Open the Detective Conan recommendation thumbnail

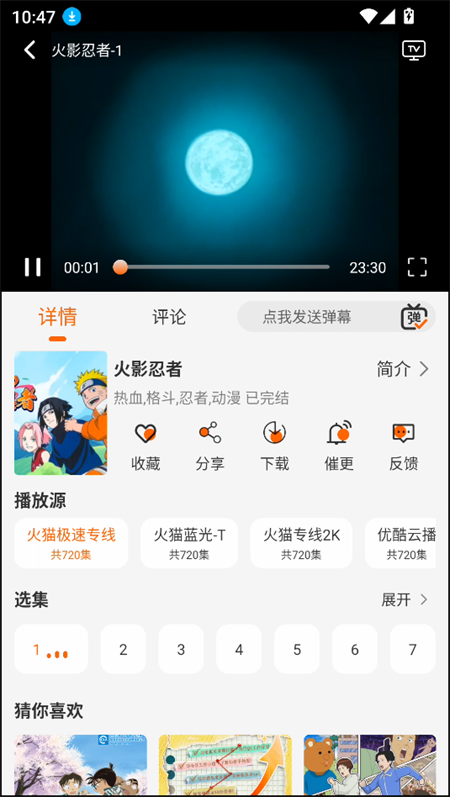pyautogui.click(x=80, y=765)
